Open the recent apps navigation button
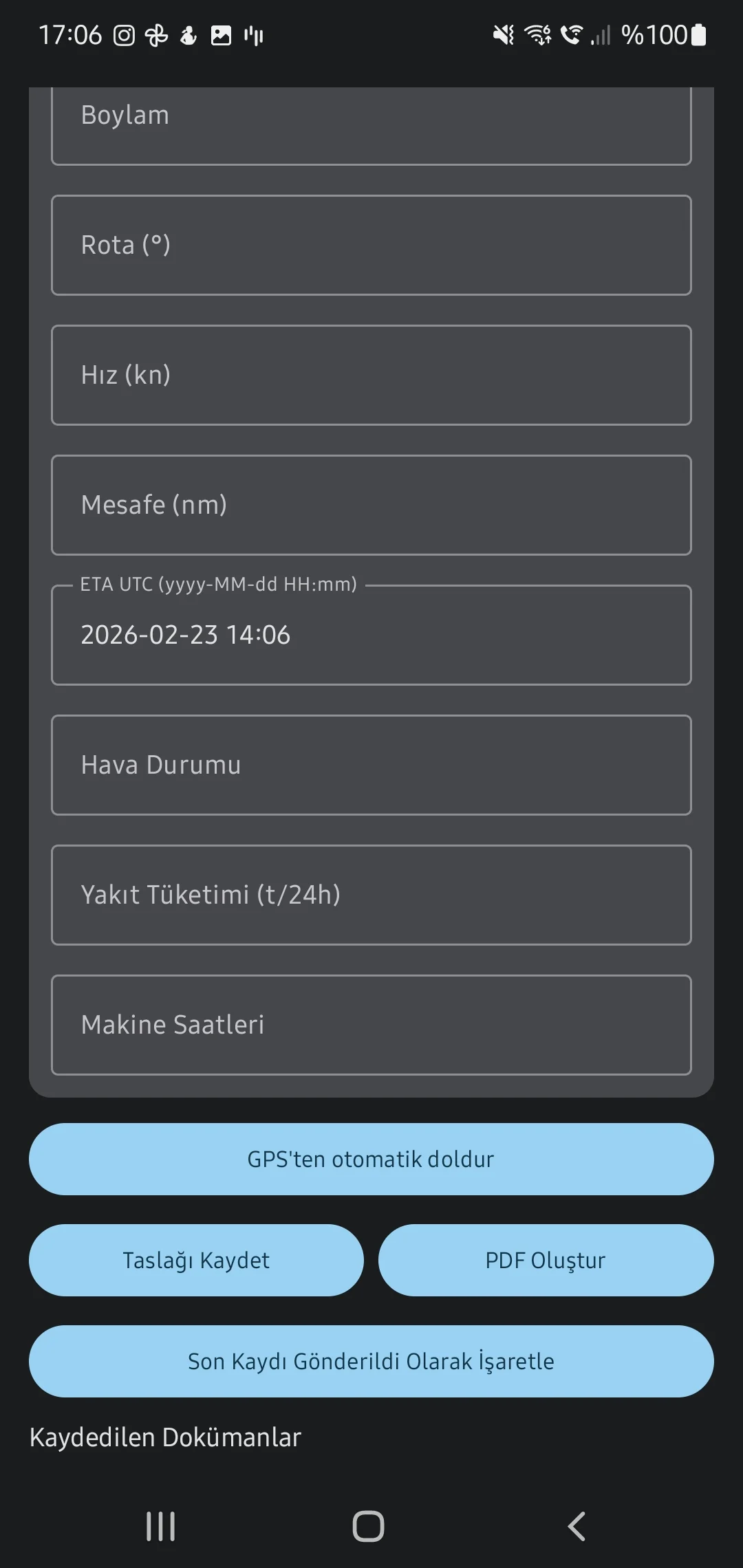The width and height of the screenshot is (743, 1568). [160, 1525]
